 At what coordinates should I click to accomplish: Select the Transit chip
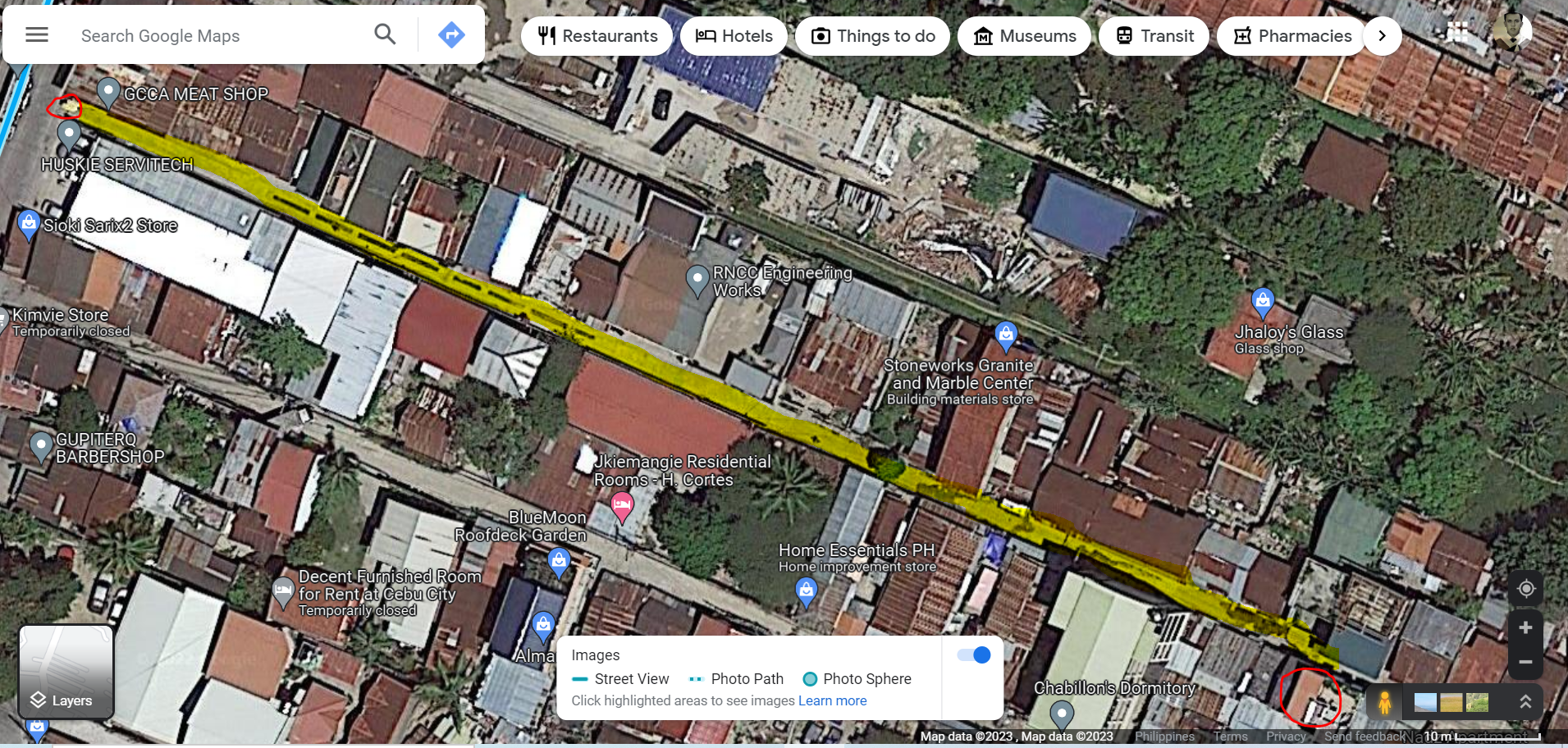click(x=1154, y=36)
